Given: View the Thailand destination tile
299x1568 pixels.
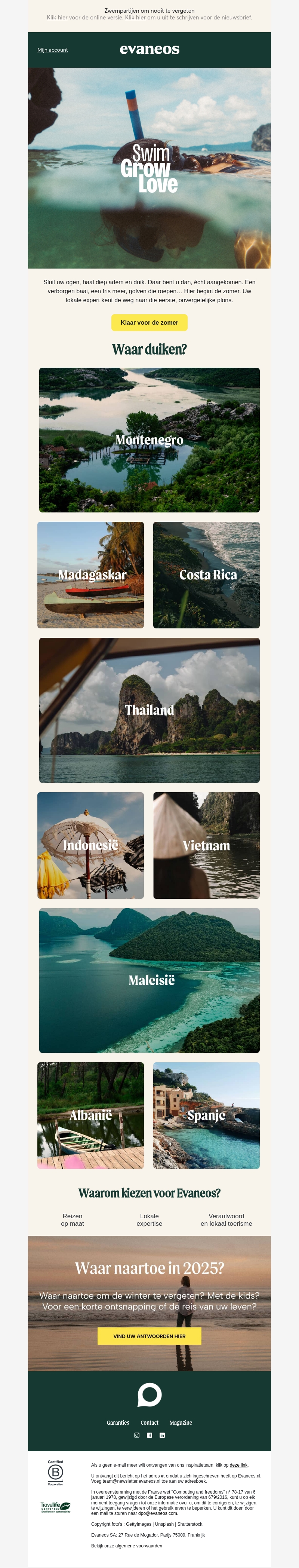Looking at the screenshot, I should pos(149,710).
